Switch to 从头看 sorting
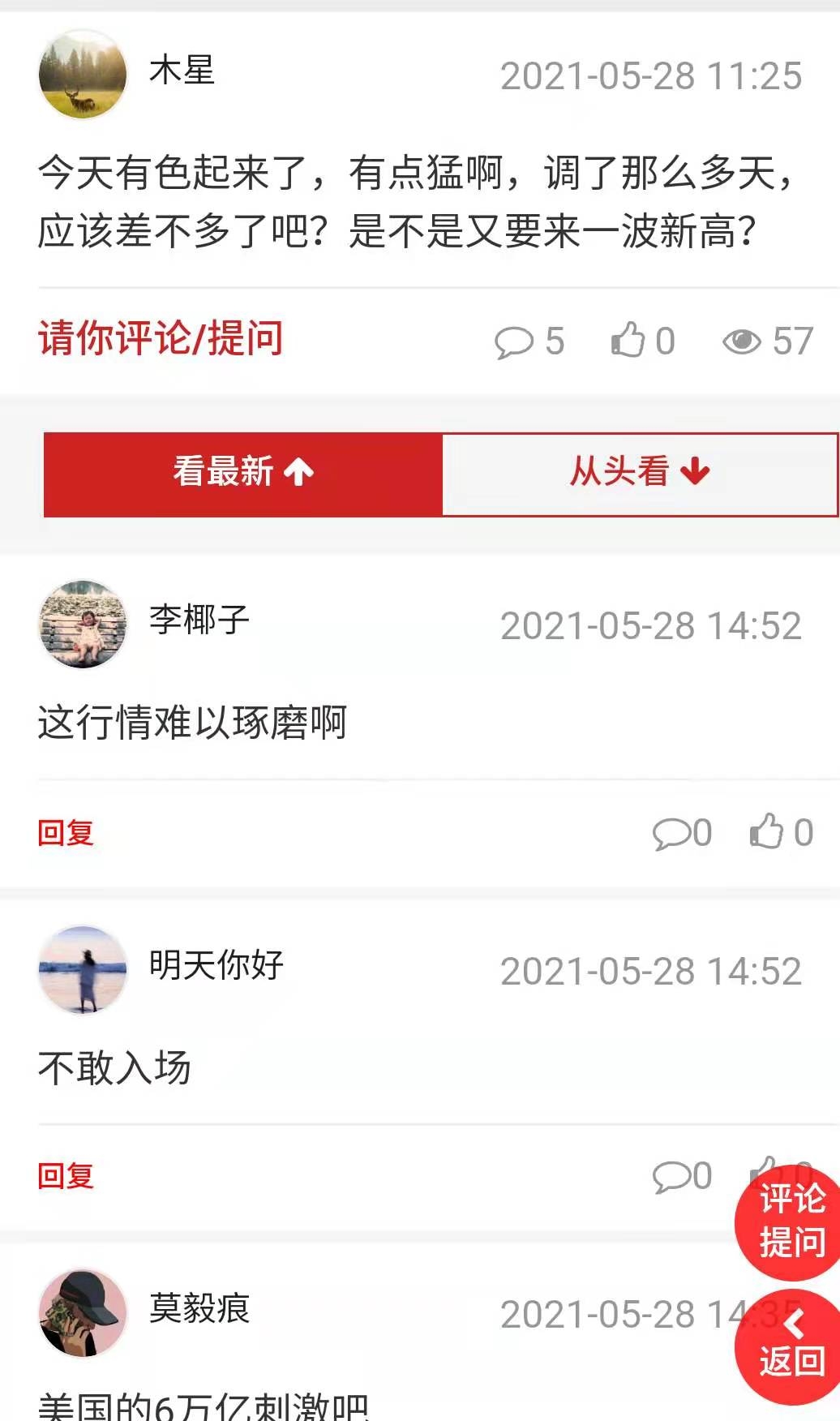This screenshot has width=840, height=1421. coord(639,474)
